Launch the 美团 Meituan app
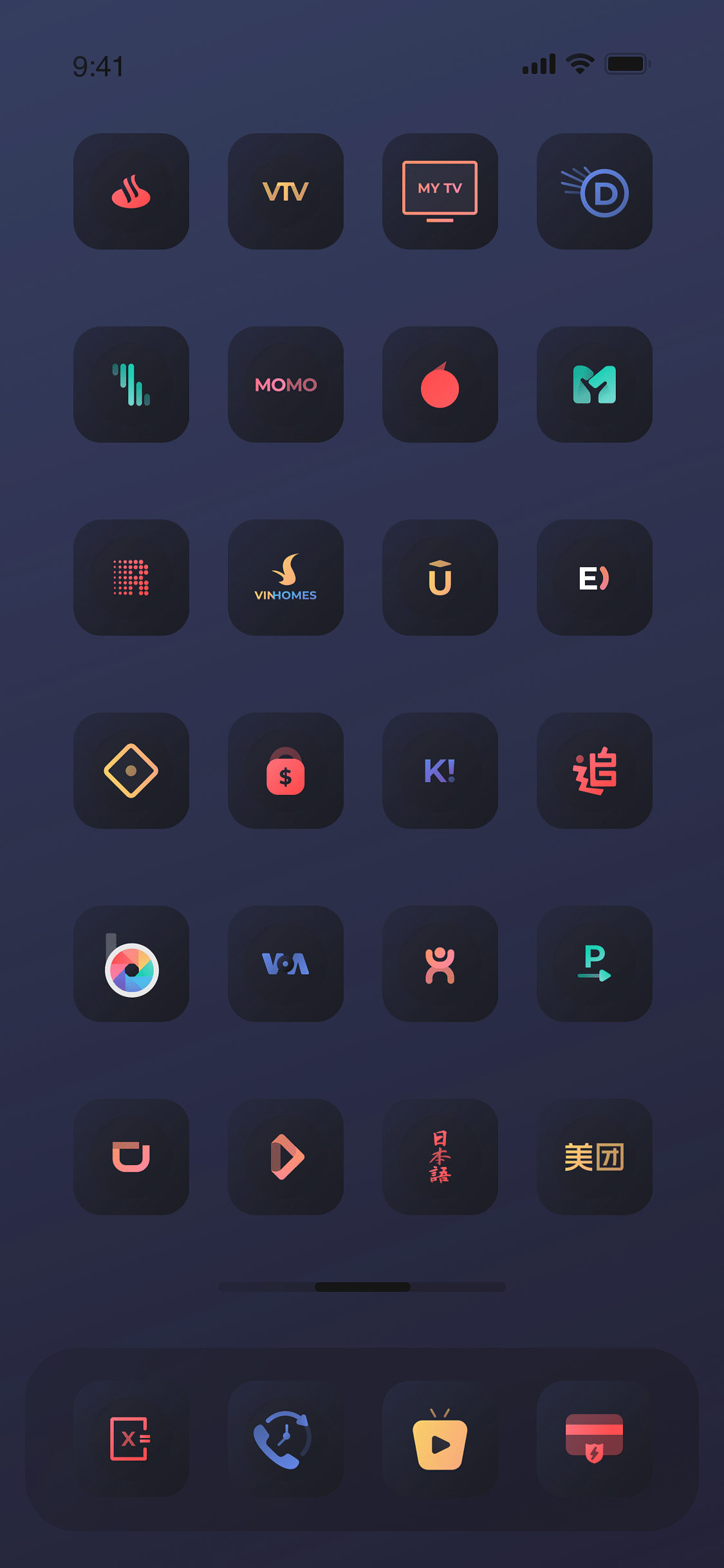The image size is (724, 1568). (x=595, y=1157)
